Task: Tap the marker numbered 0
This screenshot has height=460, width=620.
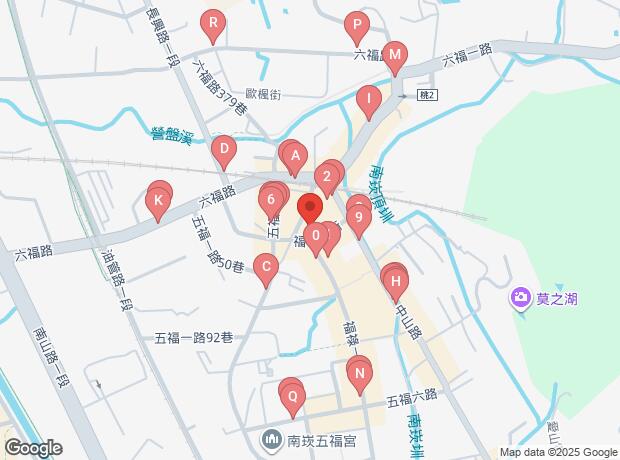Action: click(316, 238)
